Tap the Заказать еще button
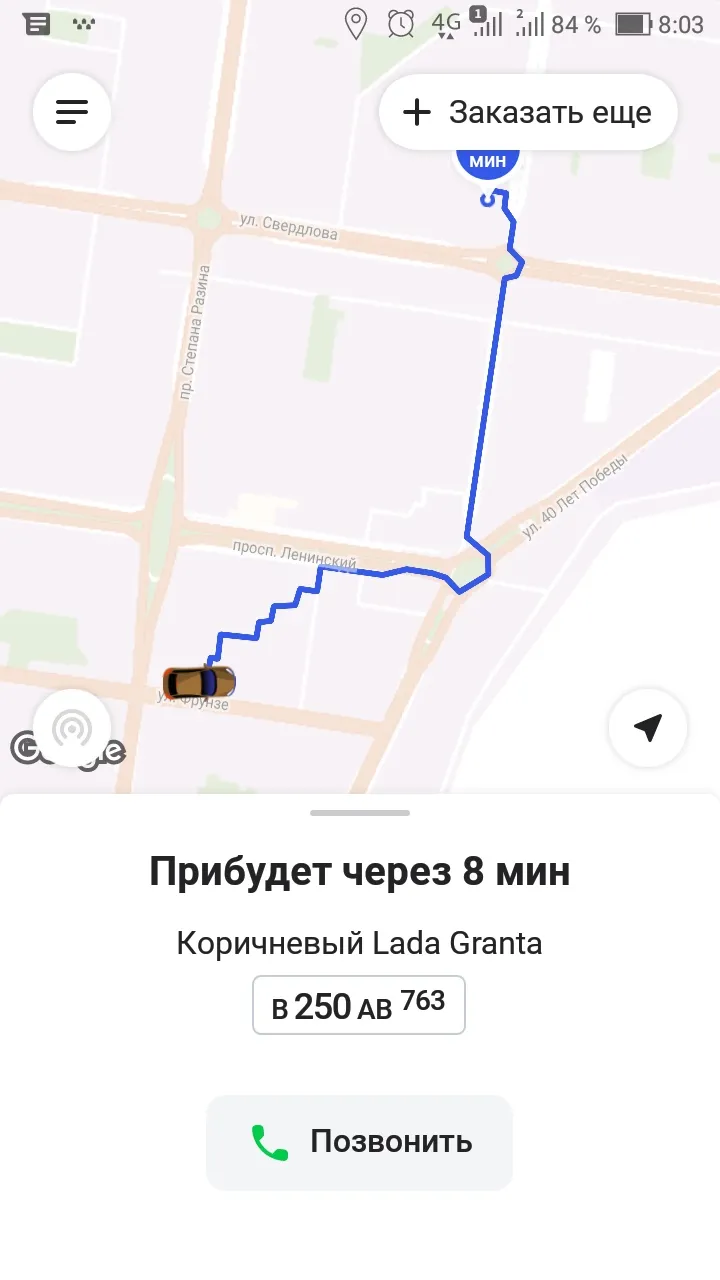Screen dimensions: 720x1280 528,112
